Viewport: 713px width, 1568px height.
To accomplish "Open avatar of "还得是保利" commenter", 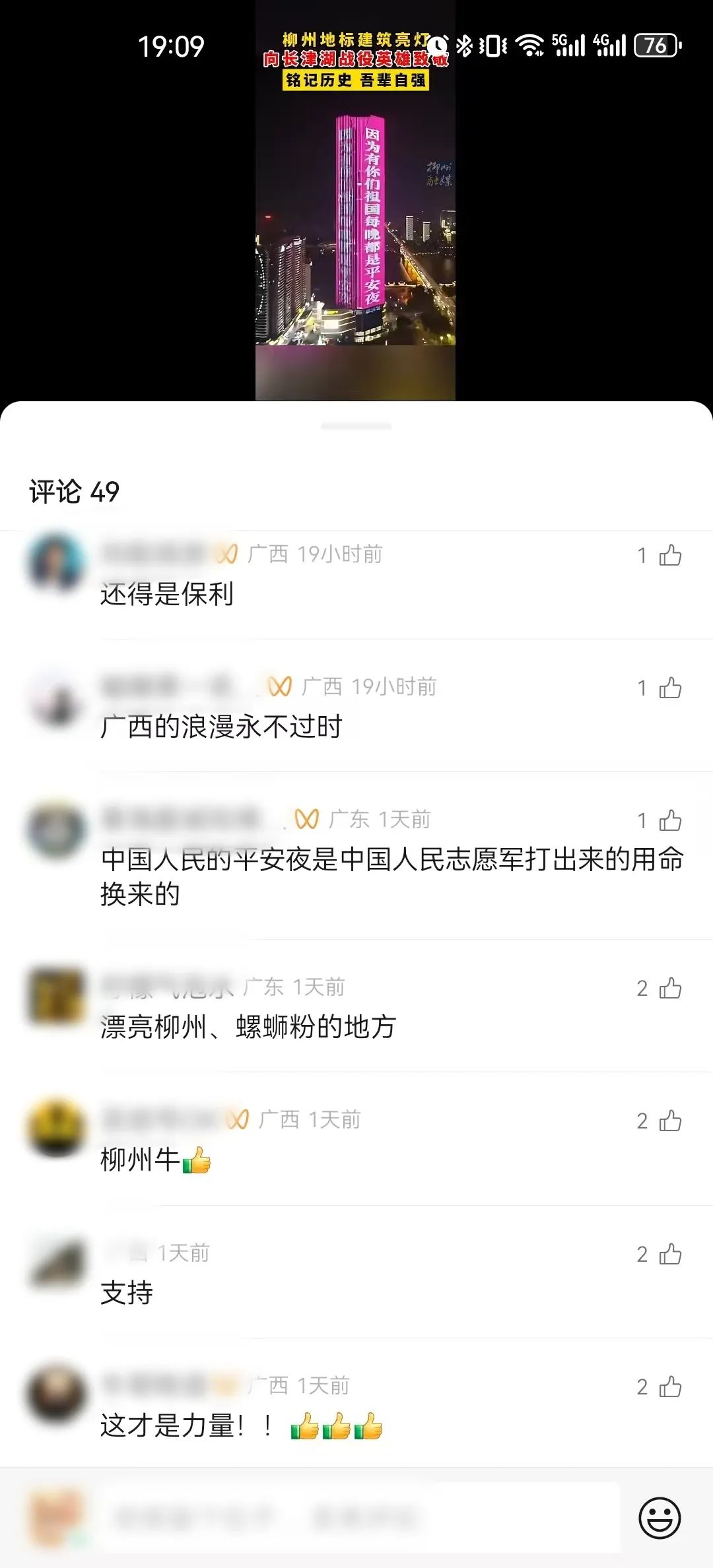I will coord(56,564).
